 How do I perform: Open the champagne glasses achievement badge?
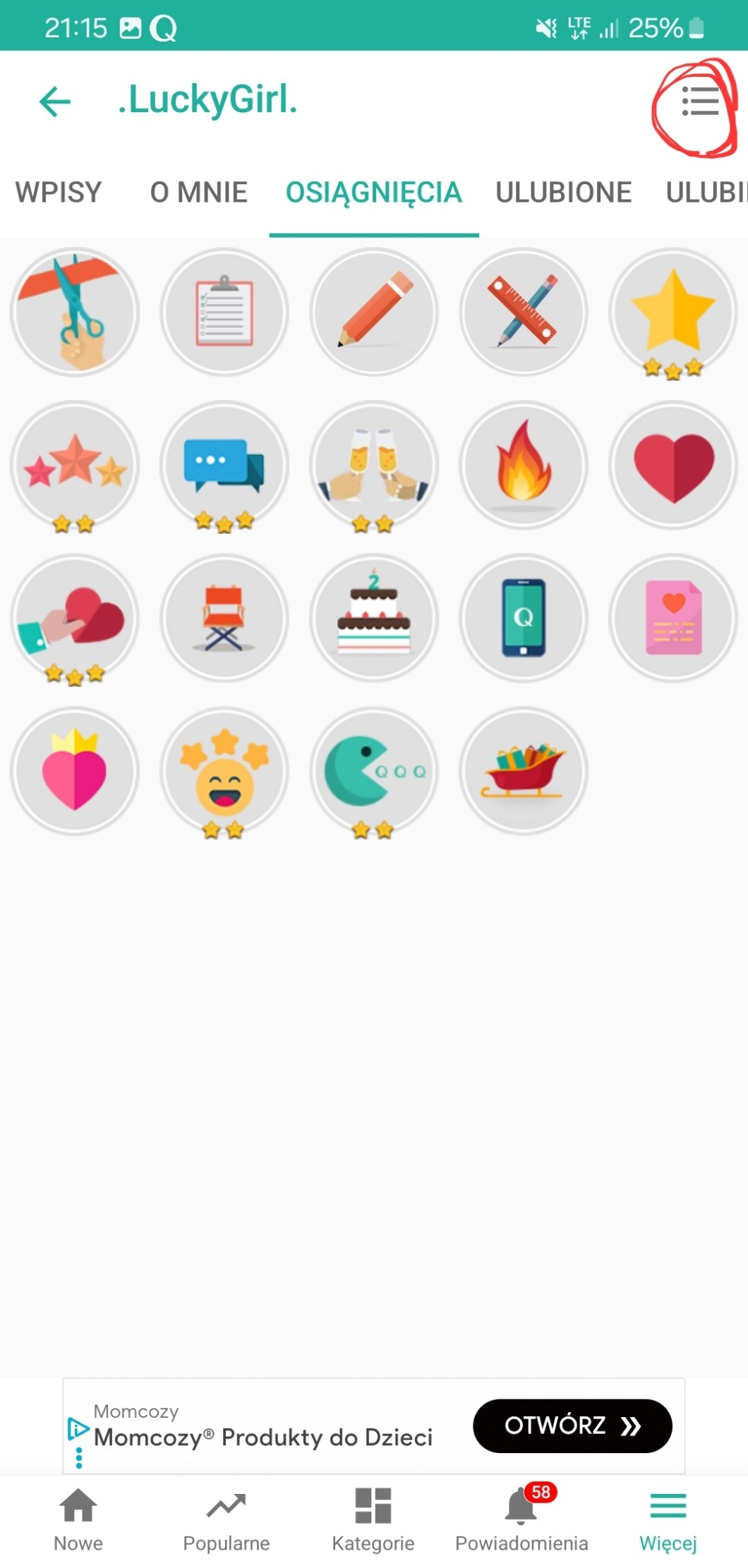click(x=374, y=465)
